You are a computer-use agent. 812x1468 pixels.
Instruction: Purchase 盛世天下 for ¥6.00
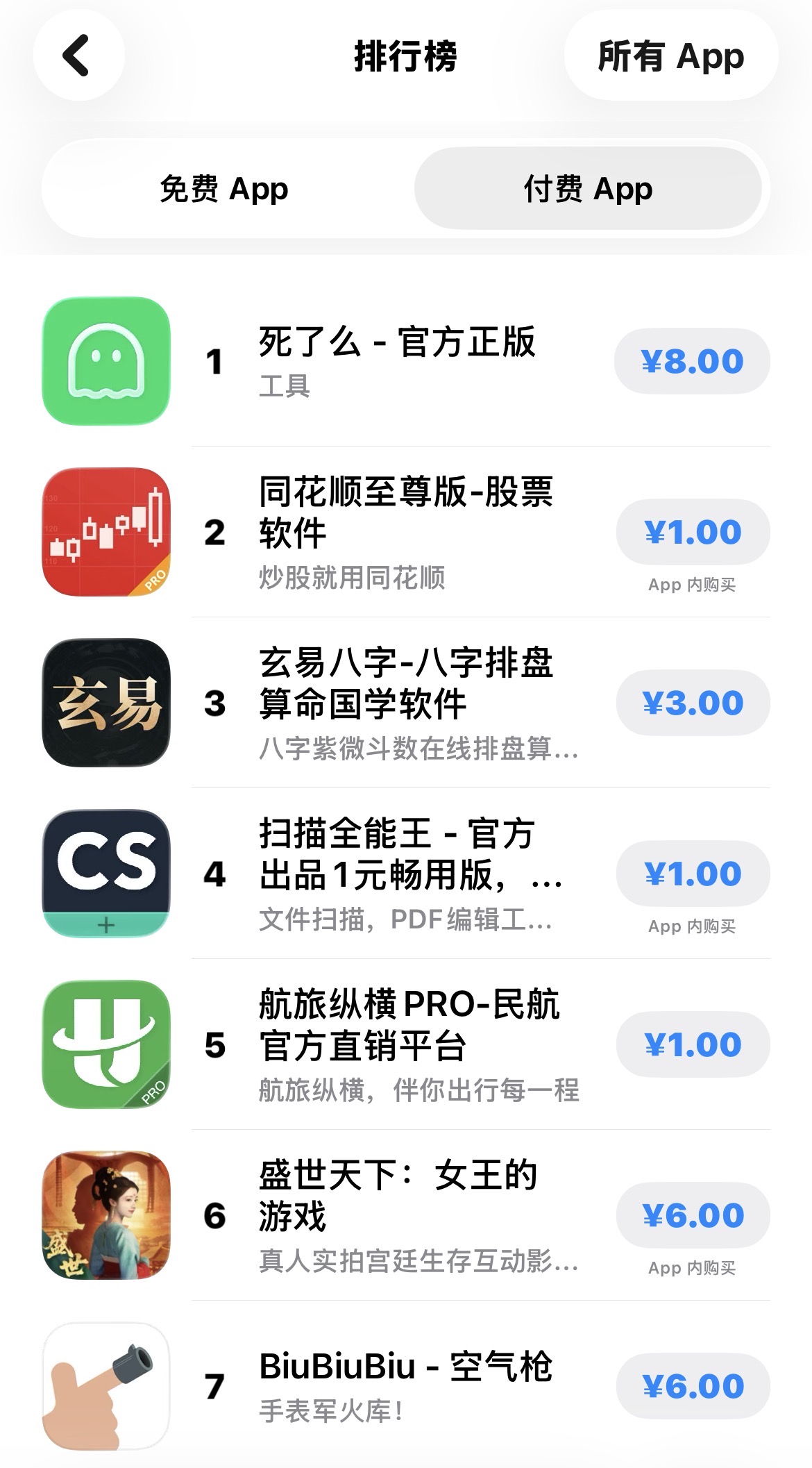tap(692, 1215)
